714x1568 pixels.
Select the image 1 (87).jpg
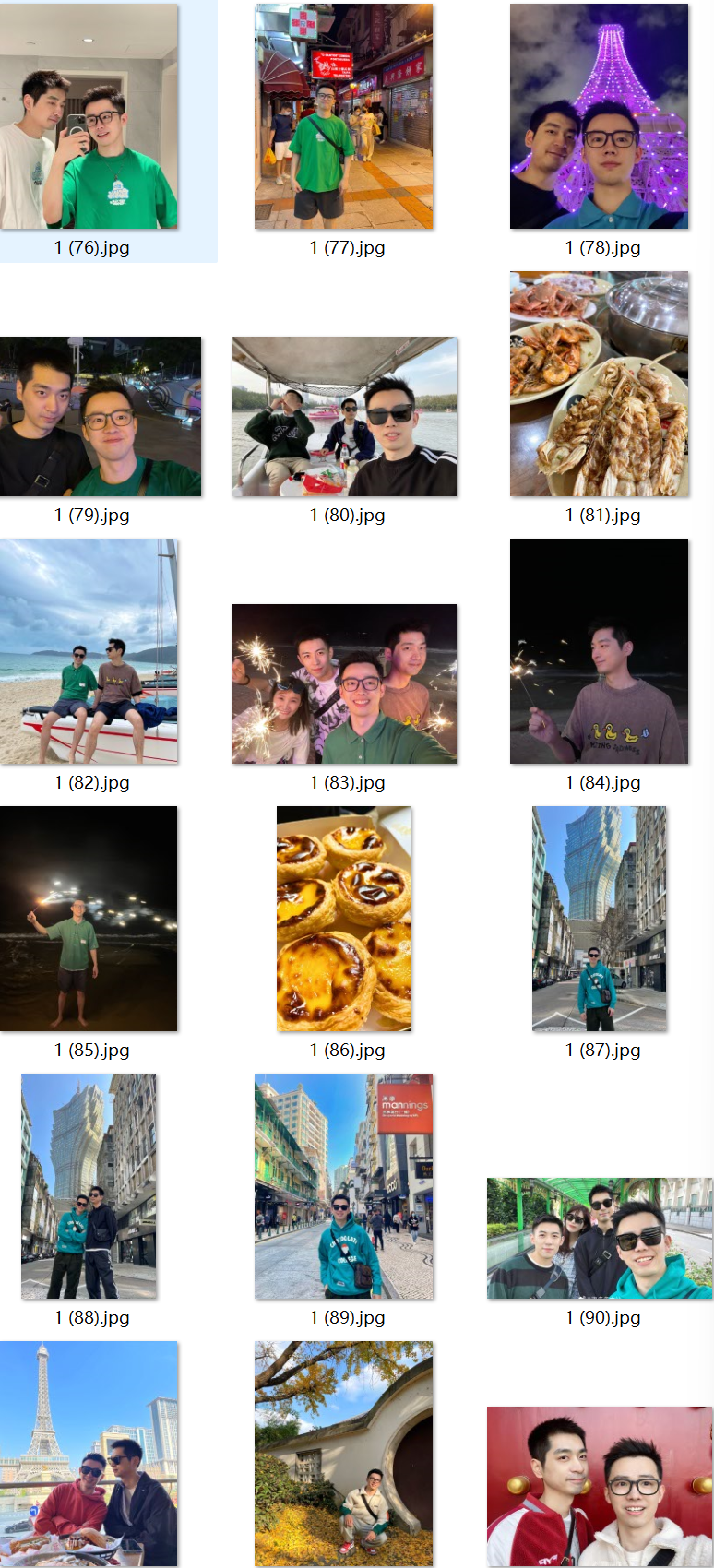599,919
